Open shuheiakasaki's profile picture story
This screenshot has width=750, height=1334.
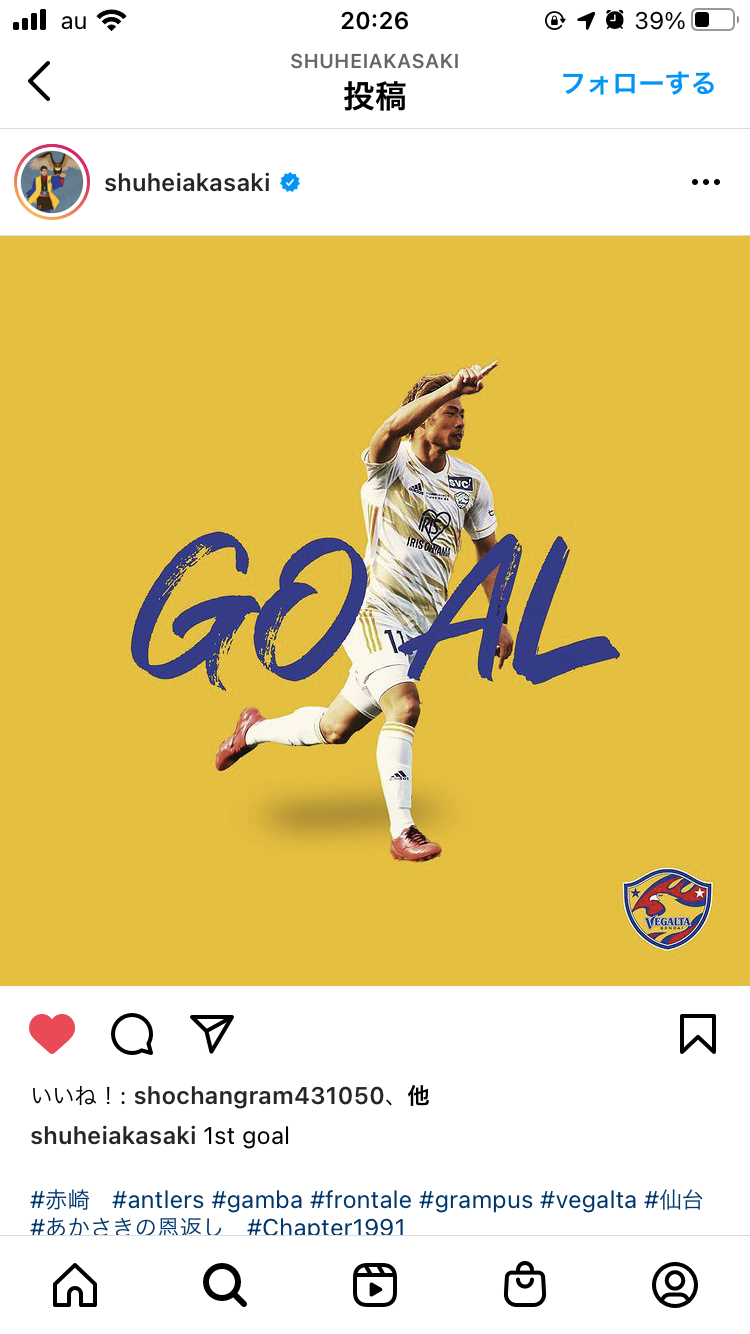52,182
